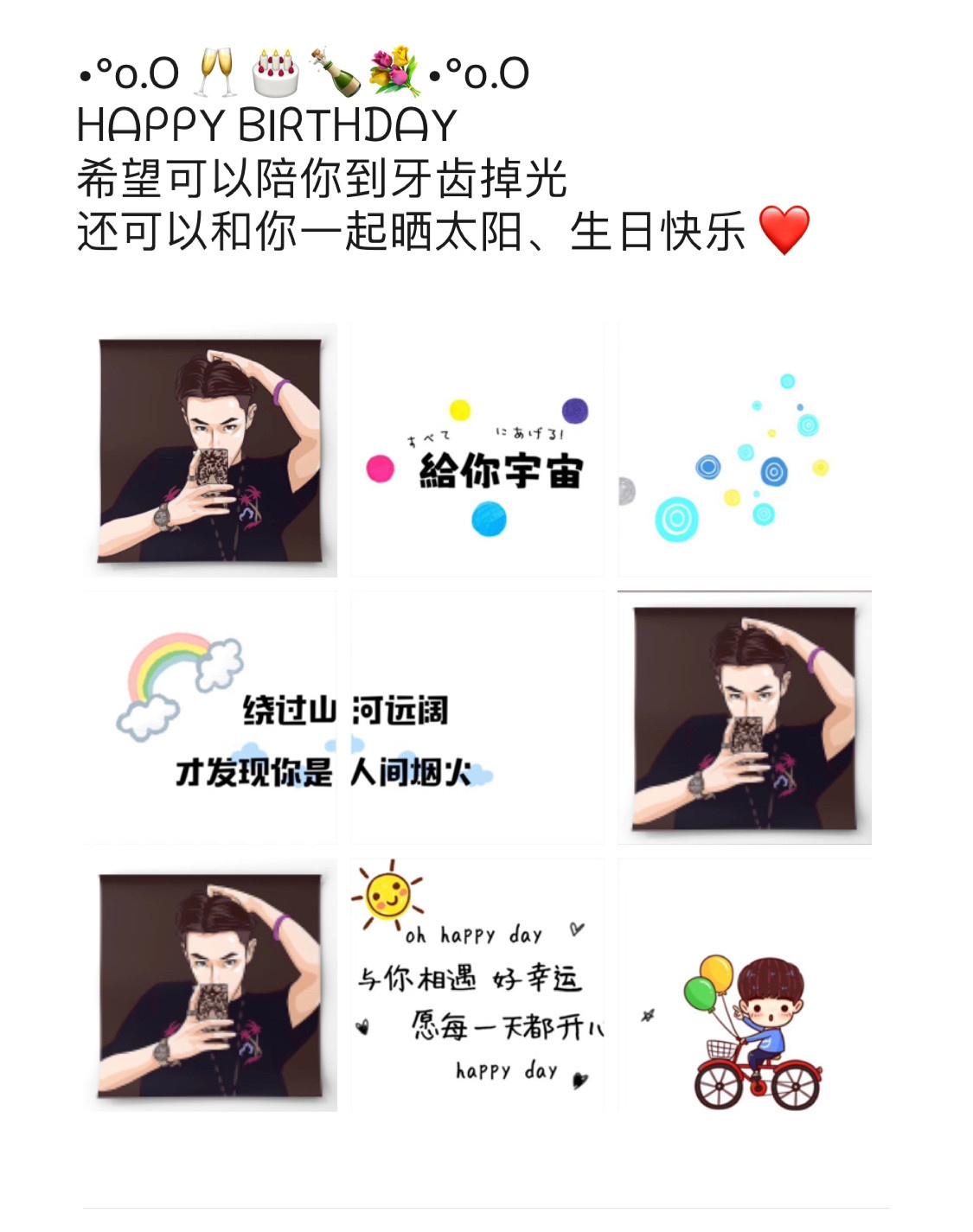The image size is (973, 1232).
Task: View the boy on bicycle with balloons image
Action: coord(744,985)
